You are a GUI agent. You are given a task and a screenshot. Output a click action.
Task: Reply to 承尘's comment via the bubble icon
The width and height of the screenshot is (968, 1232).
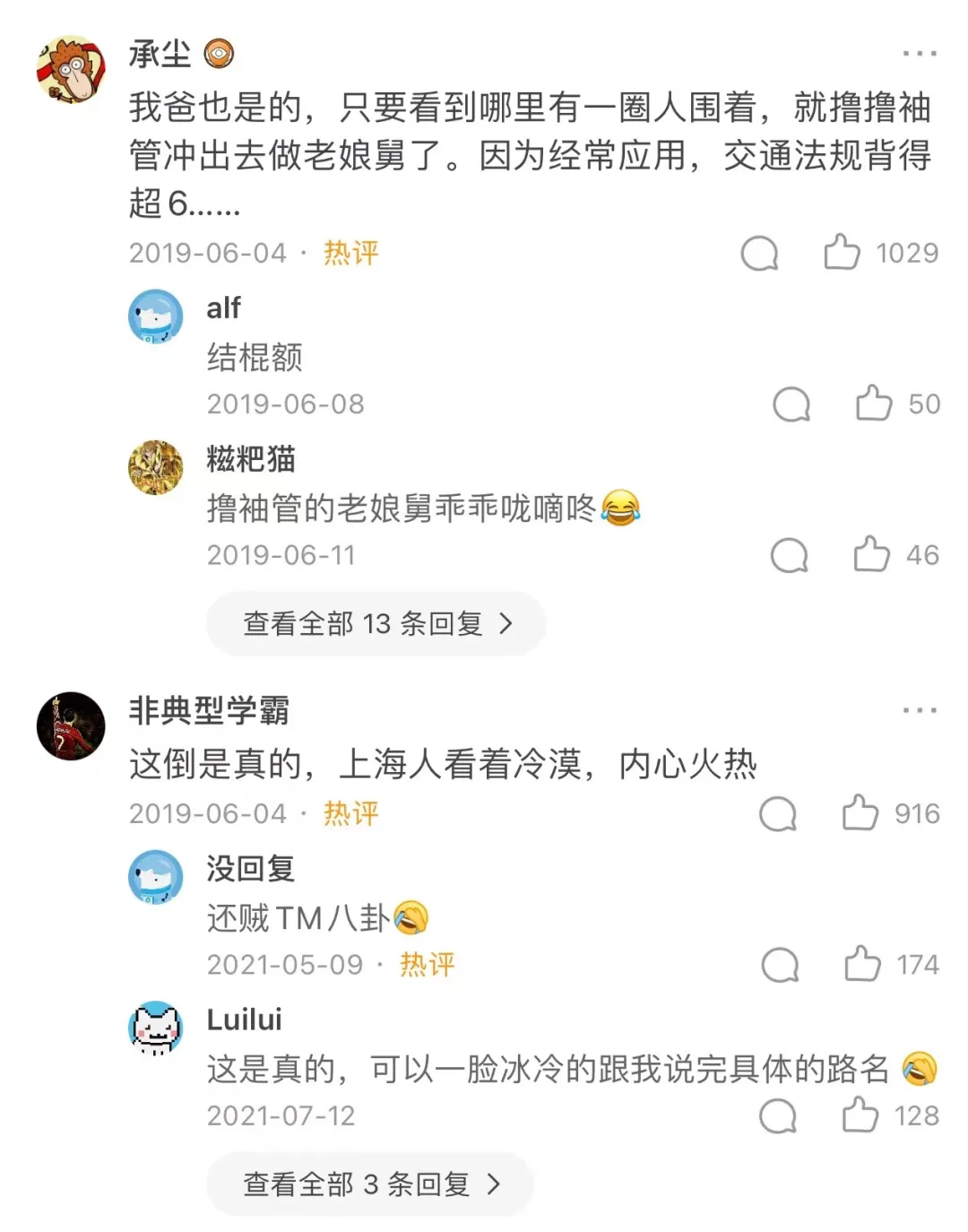coord(759,254)
